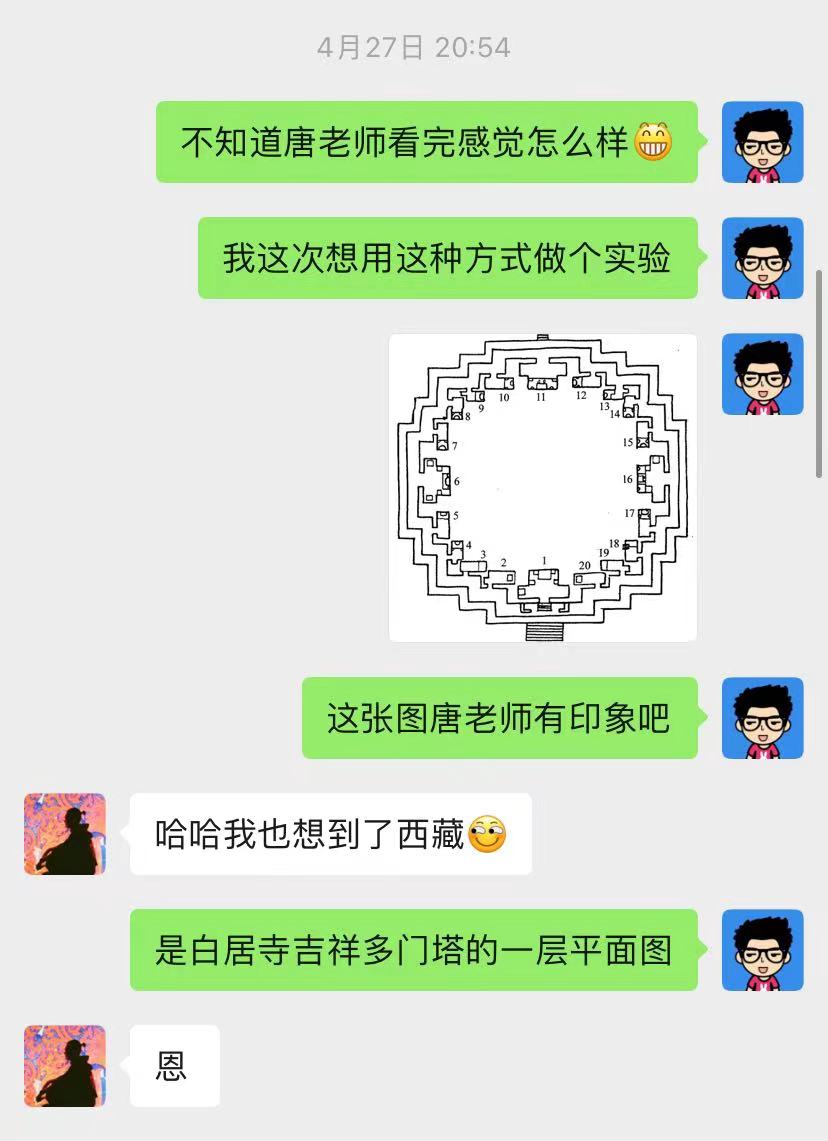Screen dimensions: 828x1141
Task: Tap the contact's avatar beside "哈哈我也想到了西藏"
Action: point(65,834)
